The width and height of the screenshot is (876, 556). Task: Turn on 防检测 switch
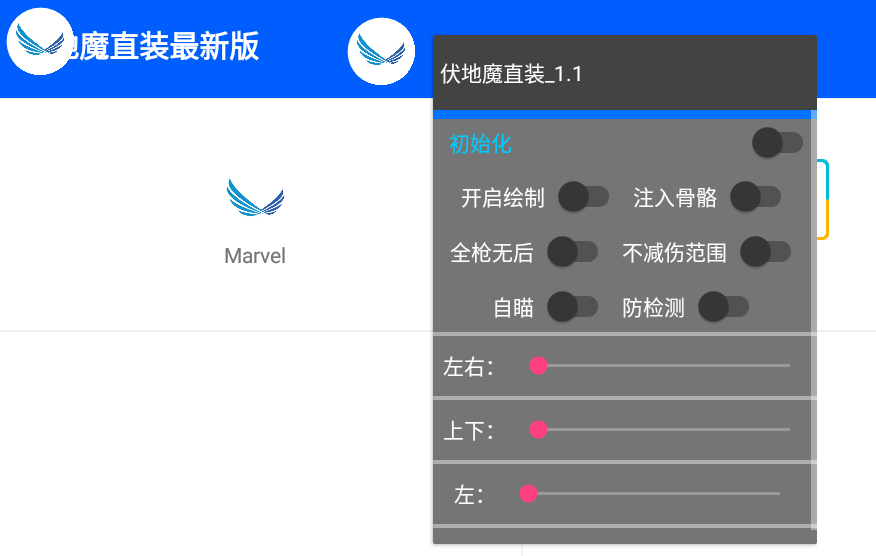[x=723, y=307]
